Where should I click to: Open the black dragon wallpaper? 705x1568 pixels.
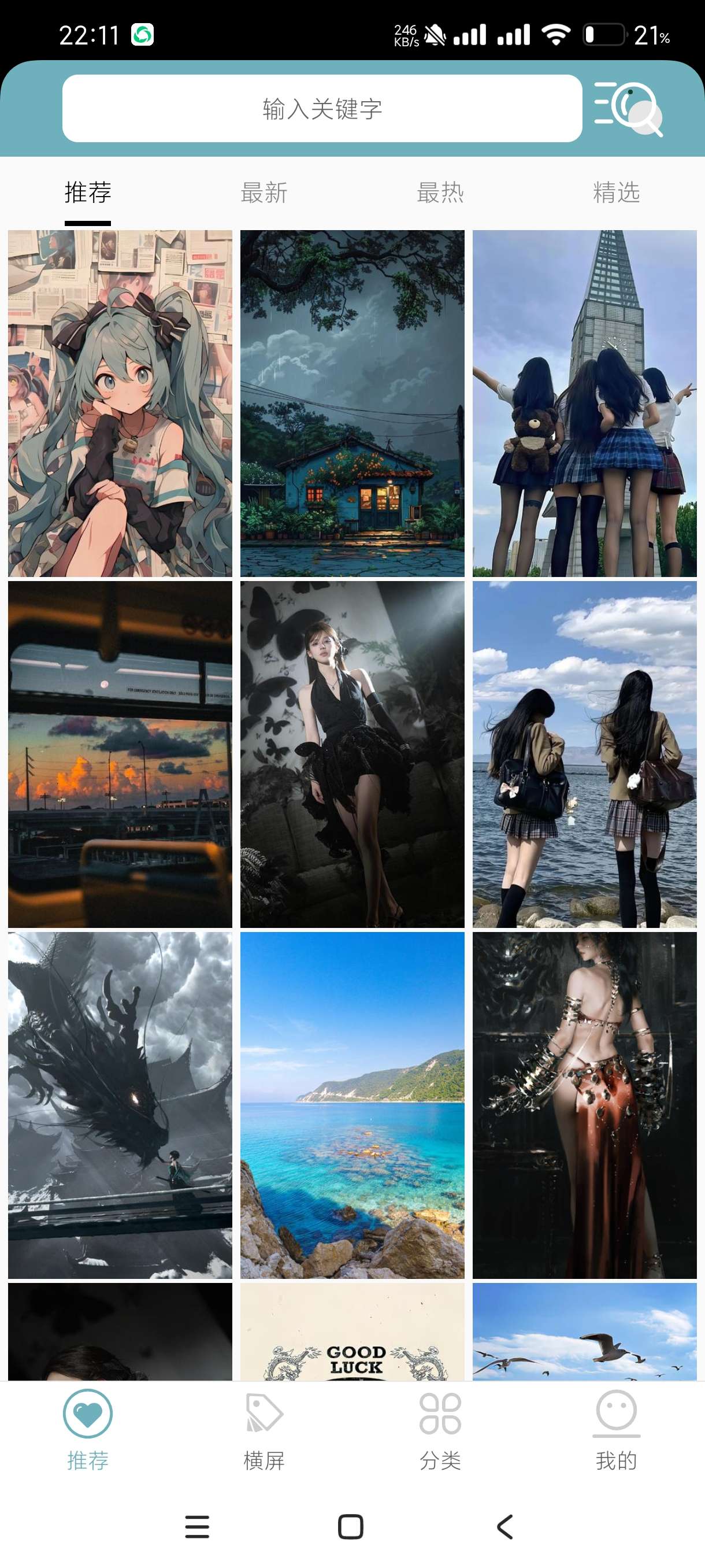pyautogui.click(x=120, y=1105)
